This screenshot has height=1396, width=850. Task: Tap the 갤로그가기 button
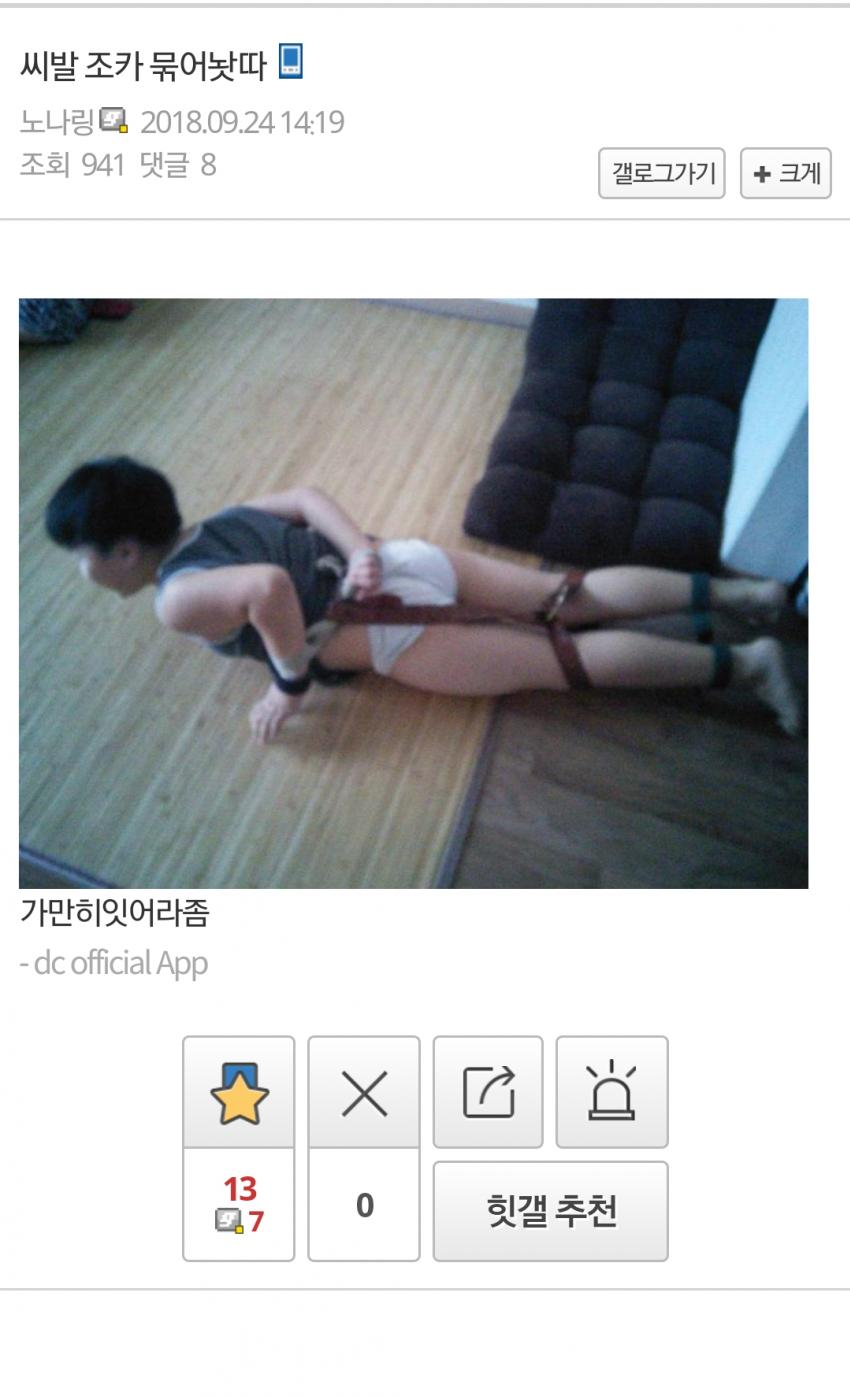click(x=661, y=173)
